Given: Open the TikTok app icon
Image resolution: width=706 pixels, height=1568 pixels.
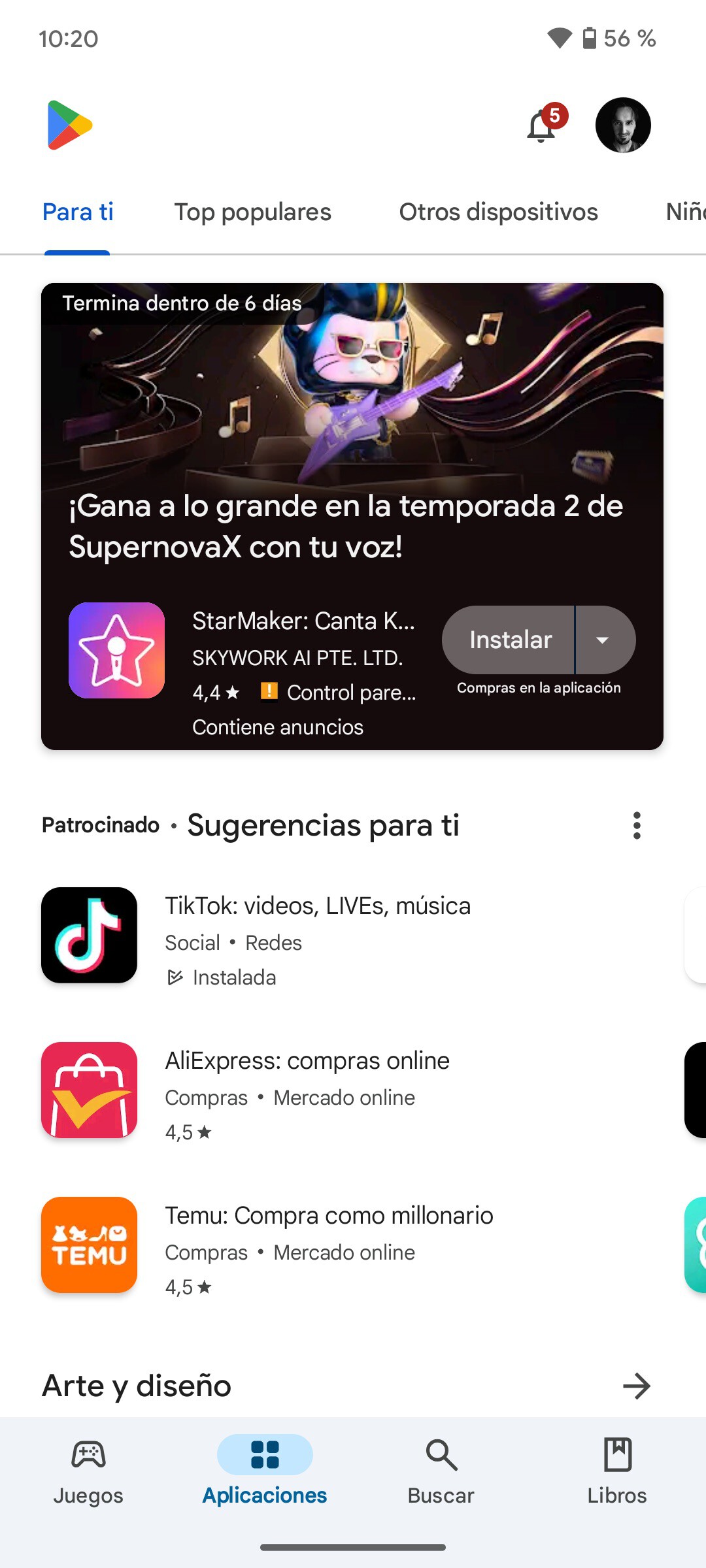Looking at the screenshot, I should pyautogui.click(x=89, y=934).
